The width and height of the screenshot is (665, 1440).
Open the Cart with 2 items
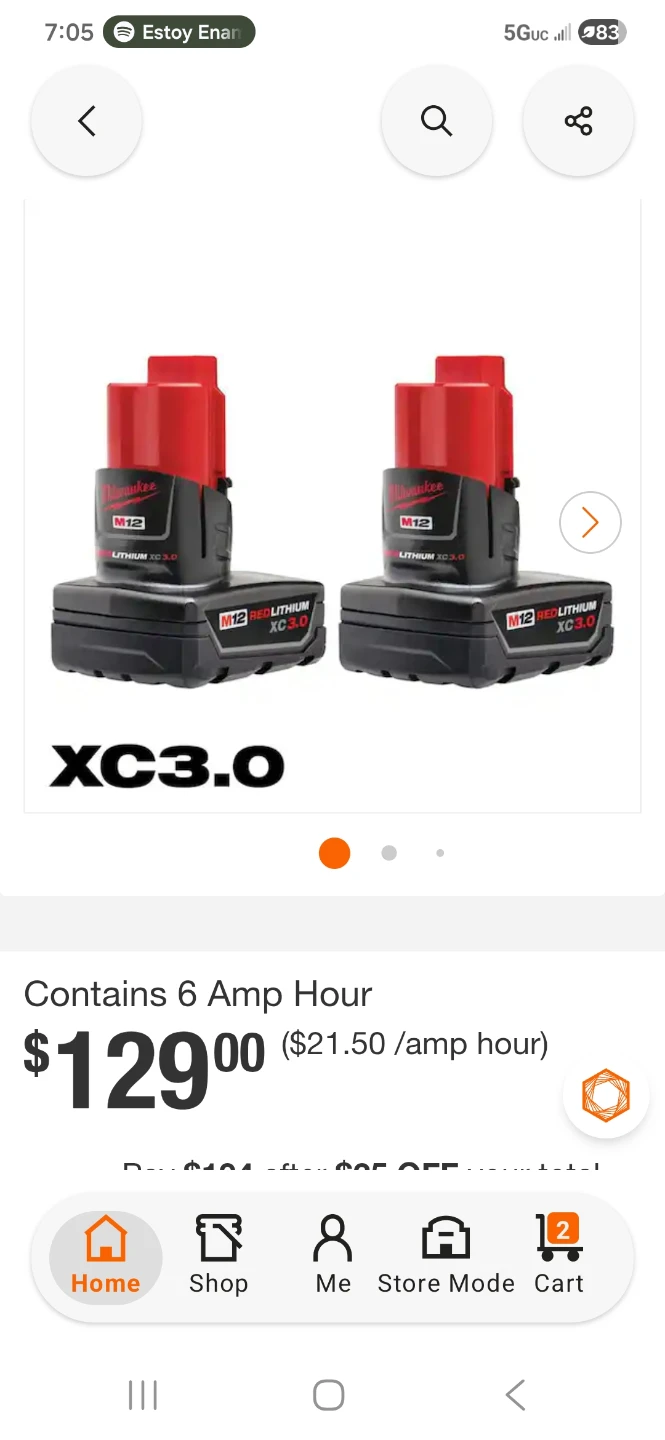558,1256
